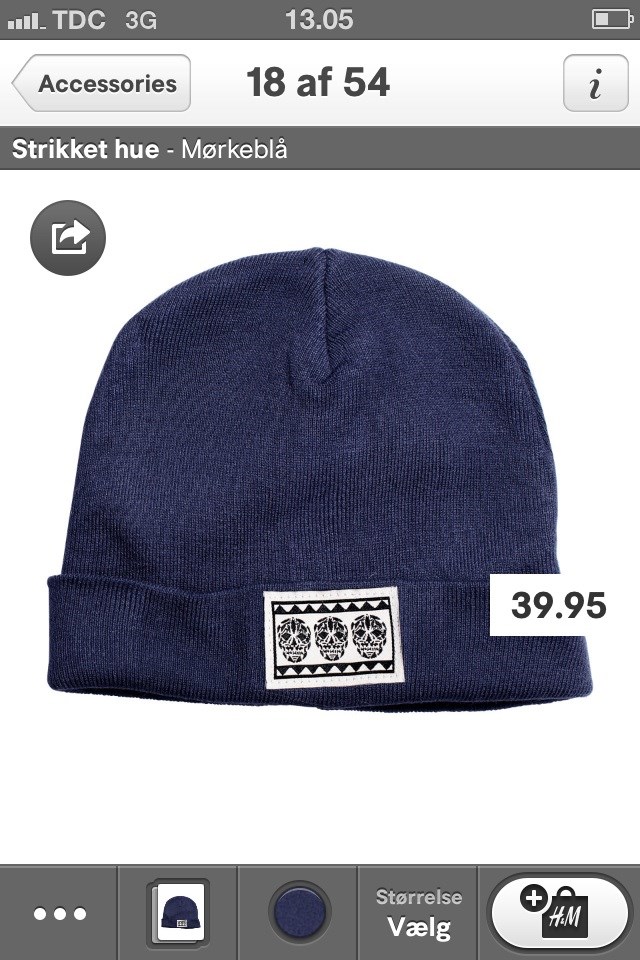This screenshot has width=640, height=960.
Task: Select the dark blue color swatch
Action: tap(299, 914)
